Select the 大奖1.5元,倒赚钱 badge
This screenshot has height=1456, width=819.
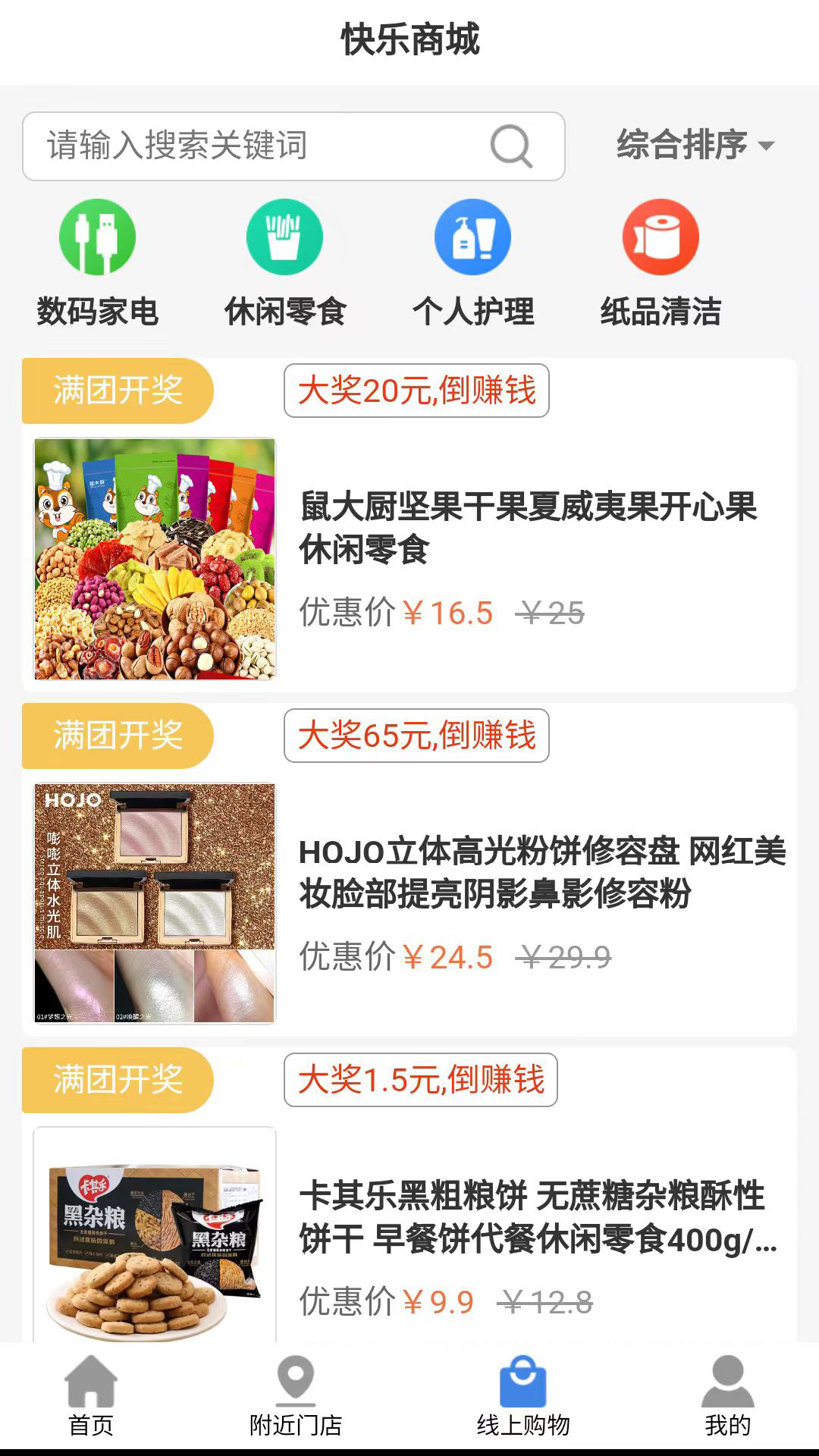(x=422, y=1081)
